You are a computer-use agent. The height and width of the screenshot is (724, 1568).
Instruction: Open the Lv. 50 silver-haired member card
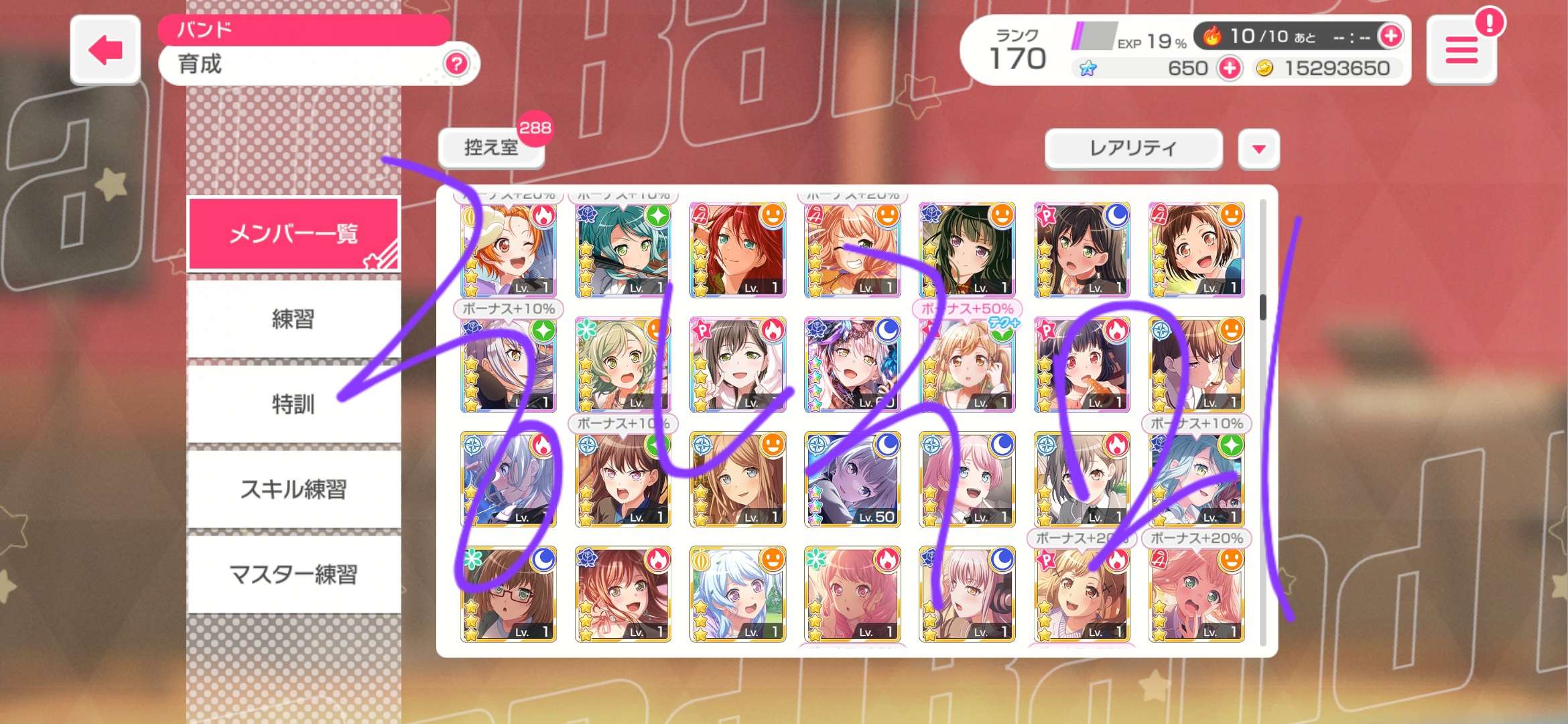pyautogui.click(x=852, y=479)
